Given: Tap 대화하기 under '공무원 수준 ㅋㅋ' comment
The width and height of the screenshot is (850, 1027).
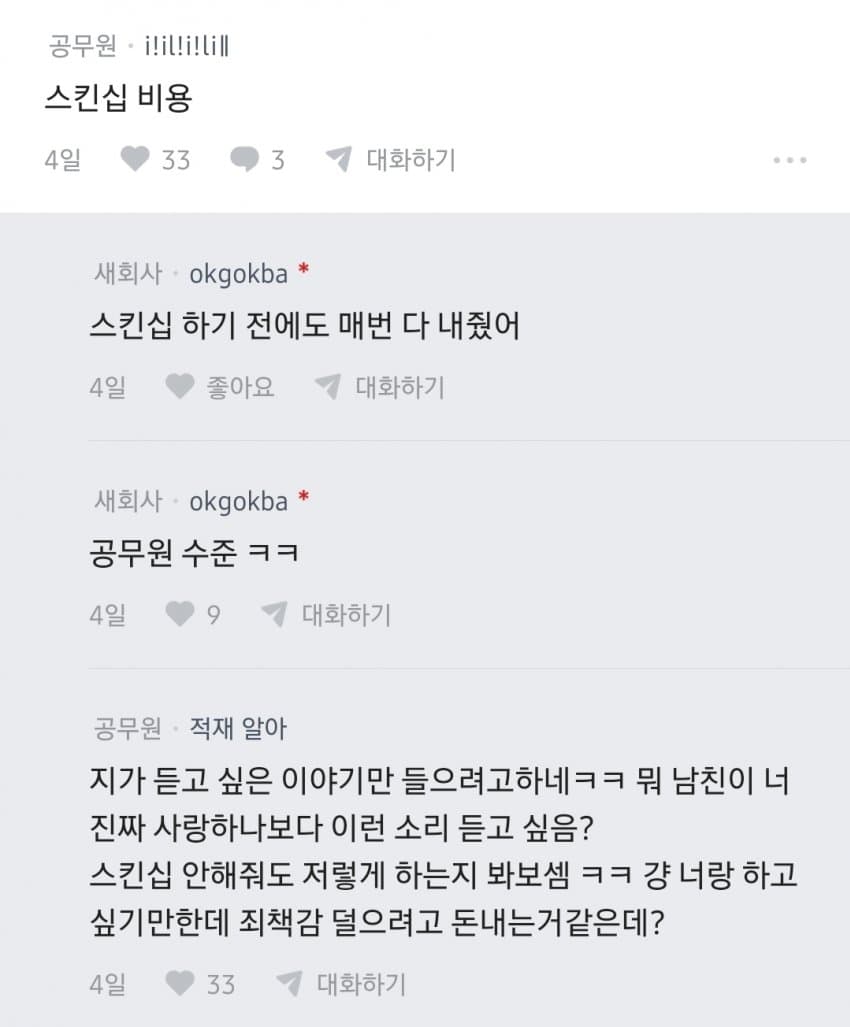Looking at the screenshot, I should pyautogui.click(x=326, y=614).
